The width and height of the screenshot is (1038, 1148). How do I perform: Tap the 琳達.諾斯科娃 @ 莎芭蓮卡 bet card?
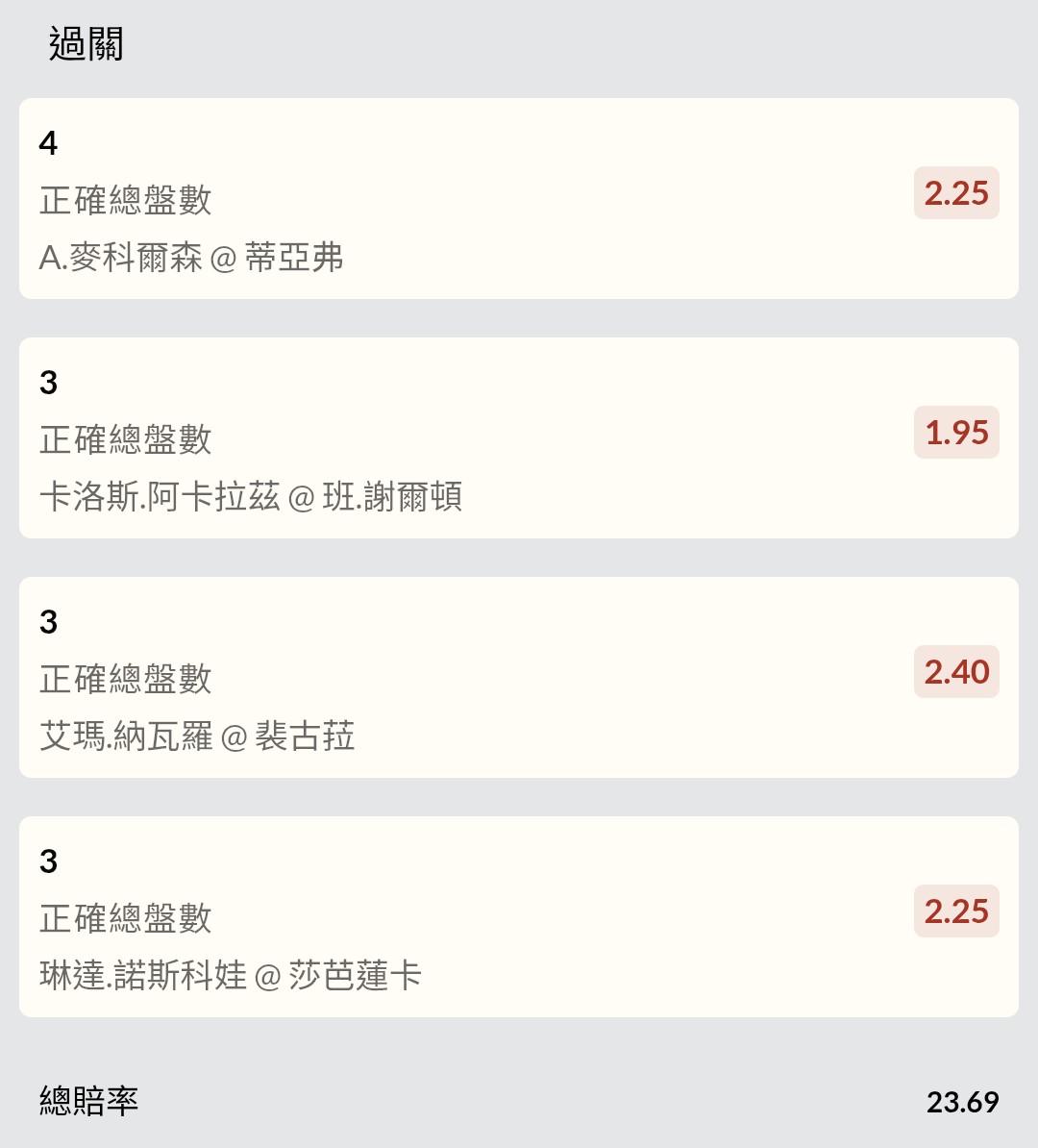click(518, 916)
